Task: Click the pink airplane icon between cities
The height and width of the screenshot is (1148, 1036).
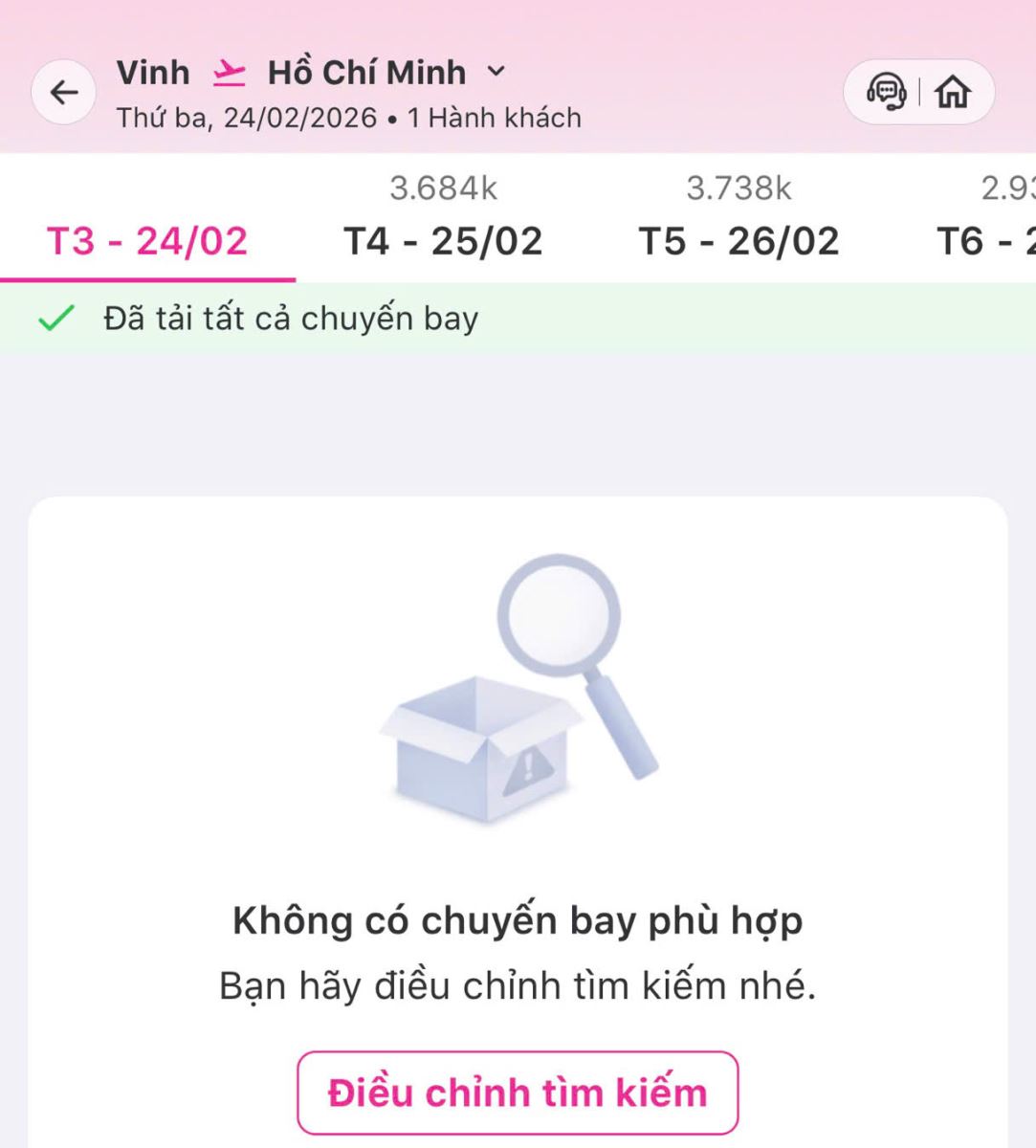Action: 228,72
